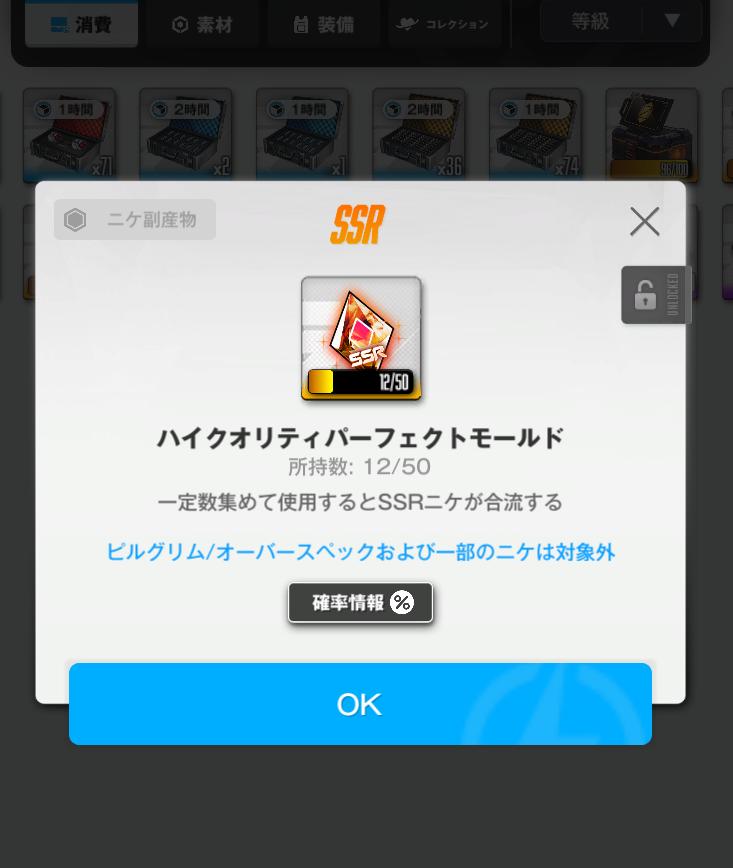Screen dimensions: 733x868
Task: Close the SSR mold dialog
Action: point(644,221)
